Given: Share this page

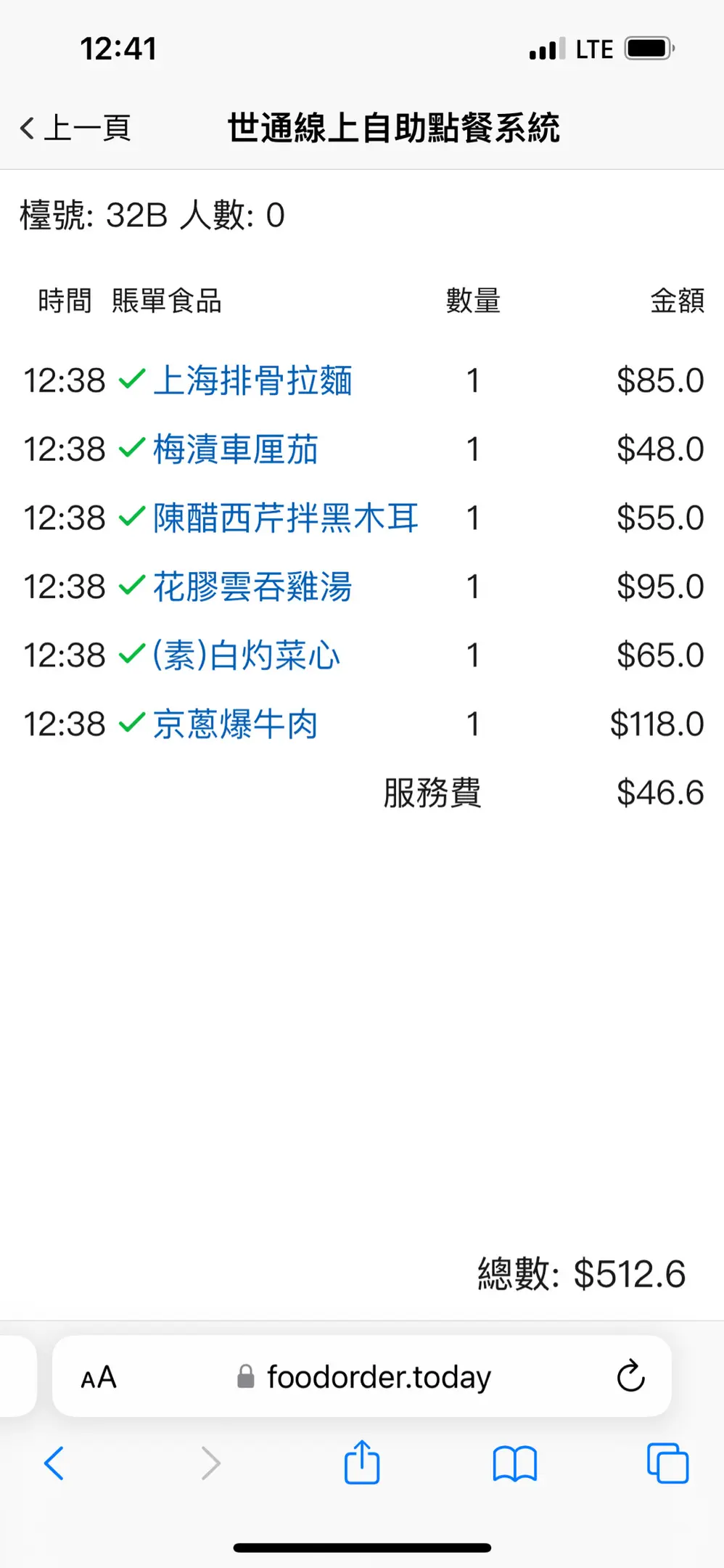Looking at the screenshot, I should tap(361, 1462).
